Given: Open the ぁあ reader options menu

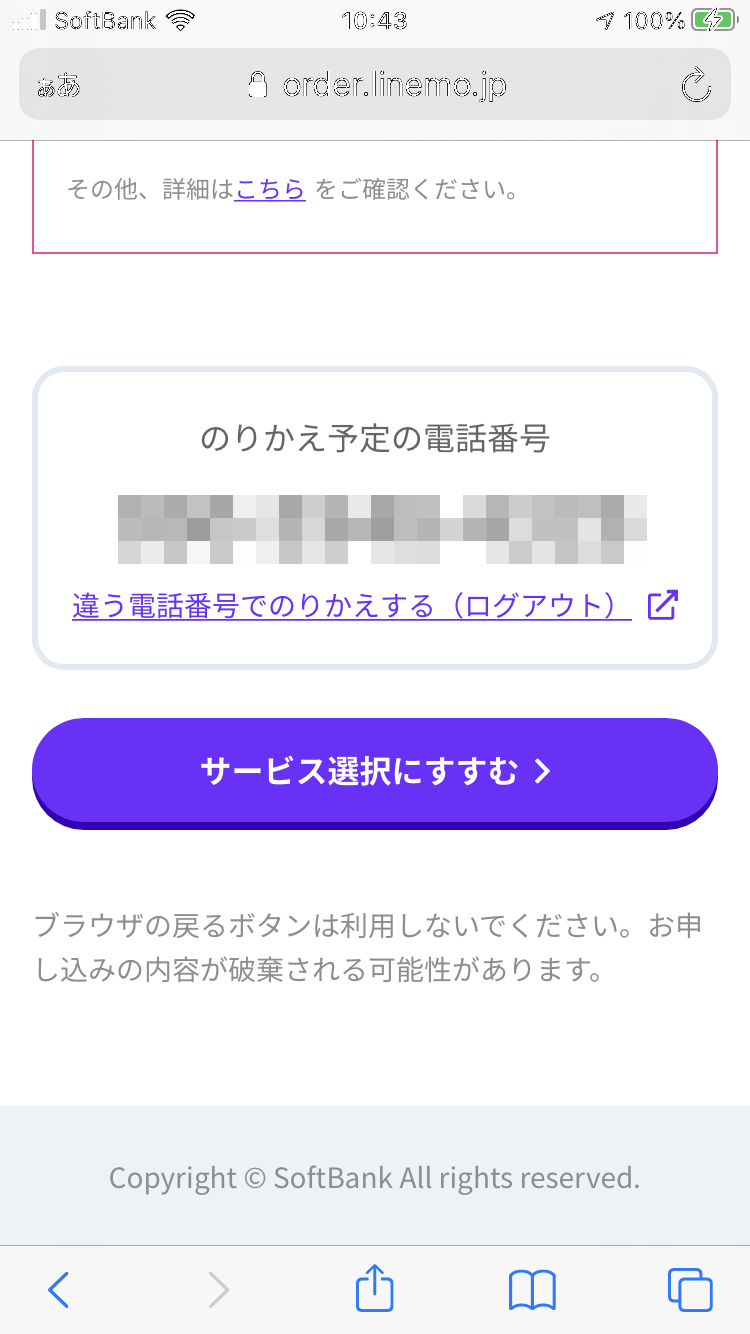Looking at the screenshot, I should (x=58, y=86).
